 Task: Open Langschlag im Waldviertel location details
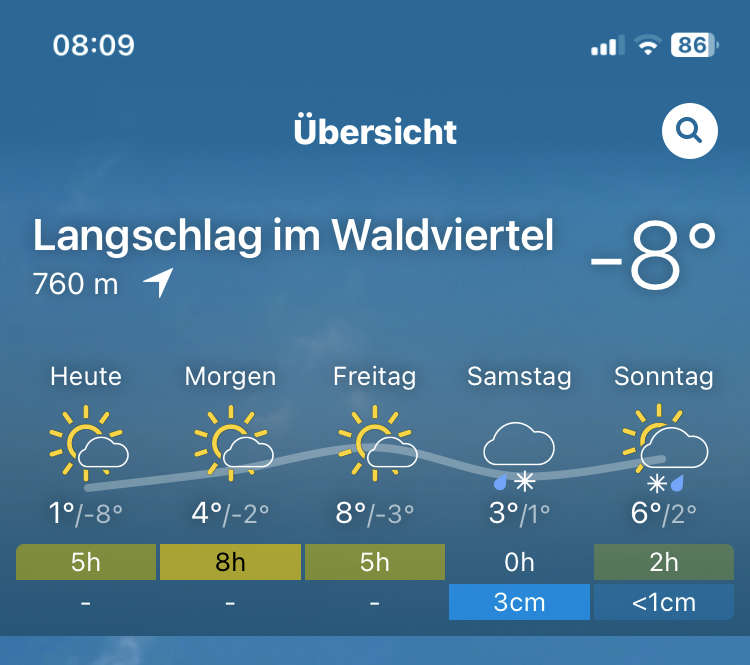pyautogui.click(x=293, y=237)
